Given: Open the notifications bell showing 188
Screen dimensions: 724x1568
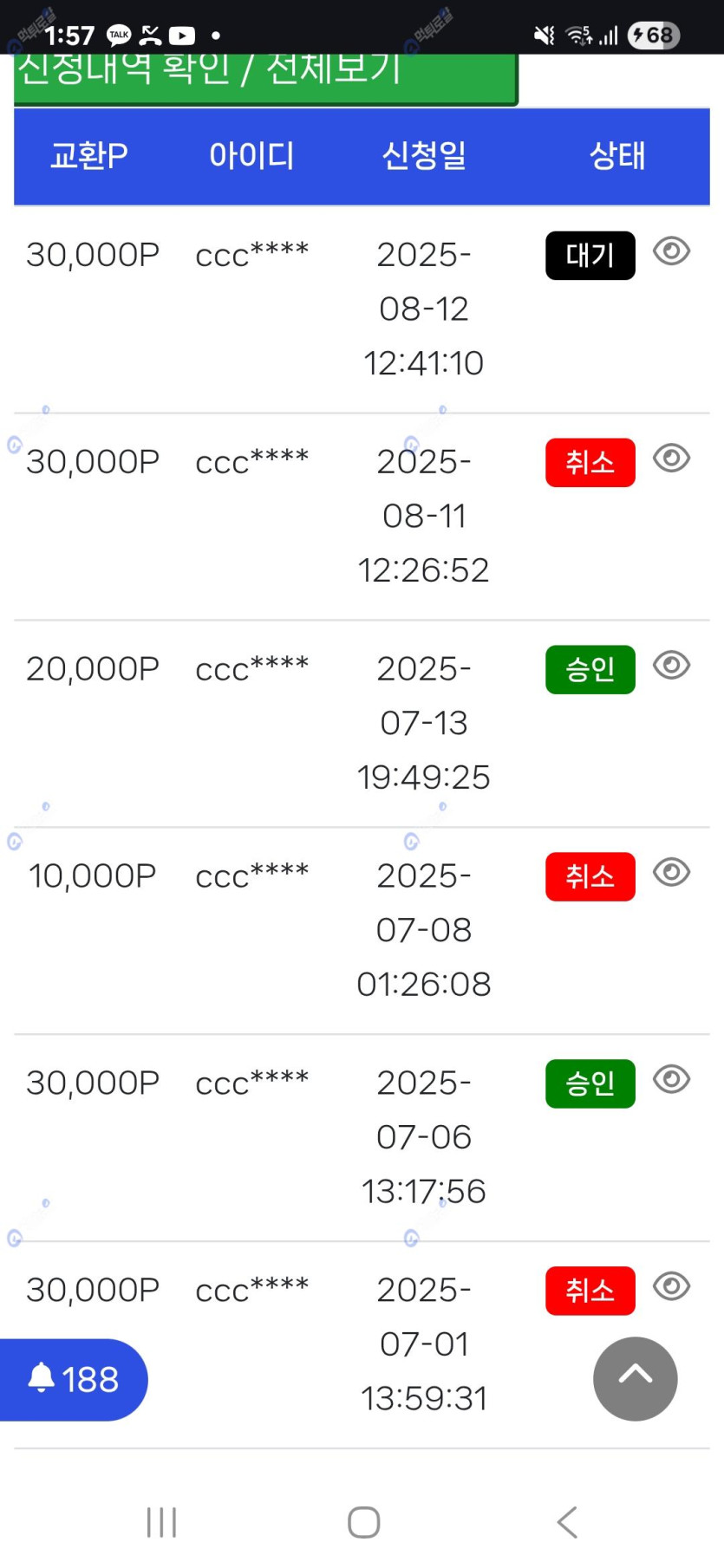Looking at the screenshot, I should point(74,1379).
